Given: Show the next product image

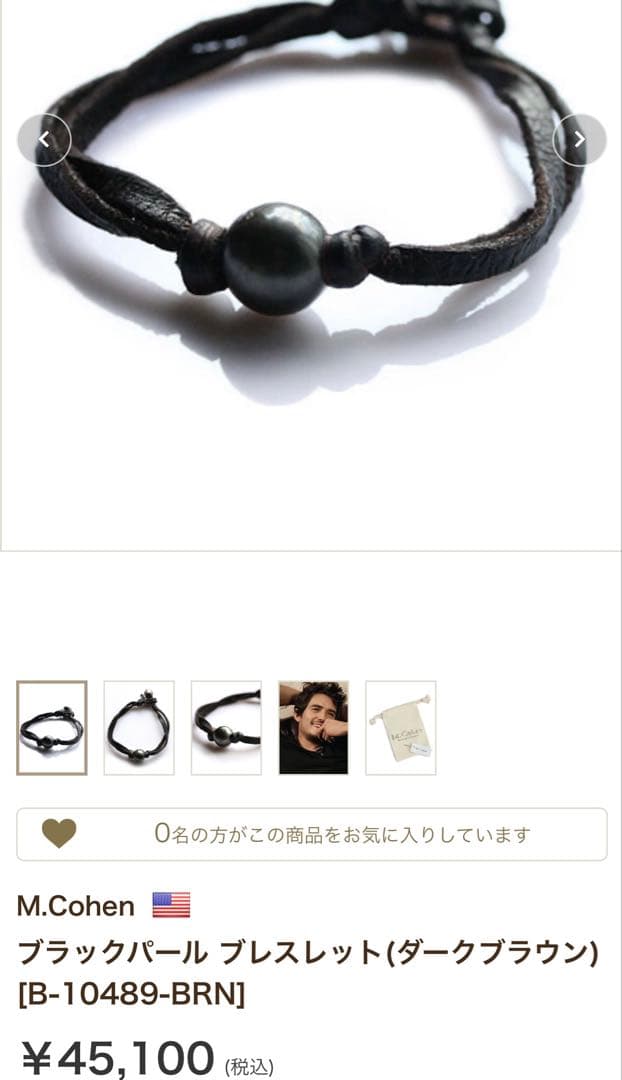Looking at the screenshot, I should (579, 140).
